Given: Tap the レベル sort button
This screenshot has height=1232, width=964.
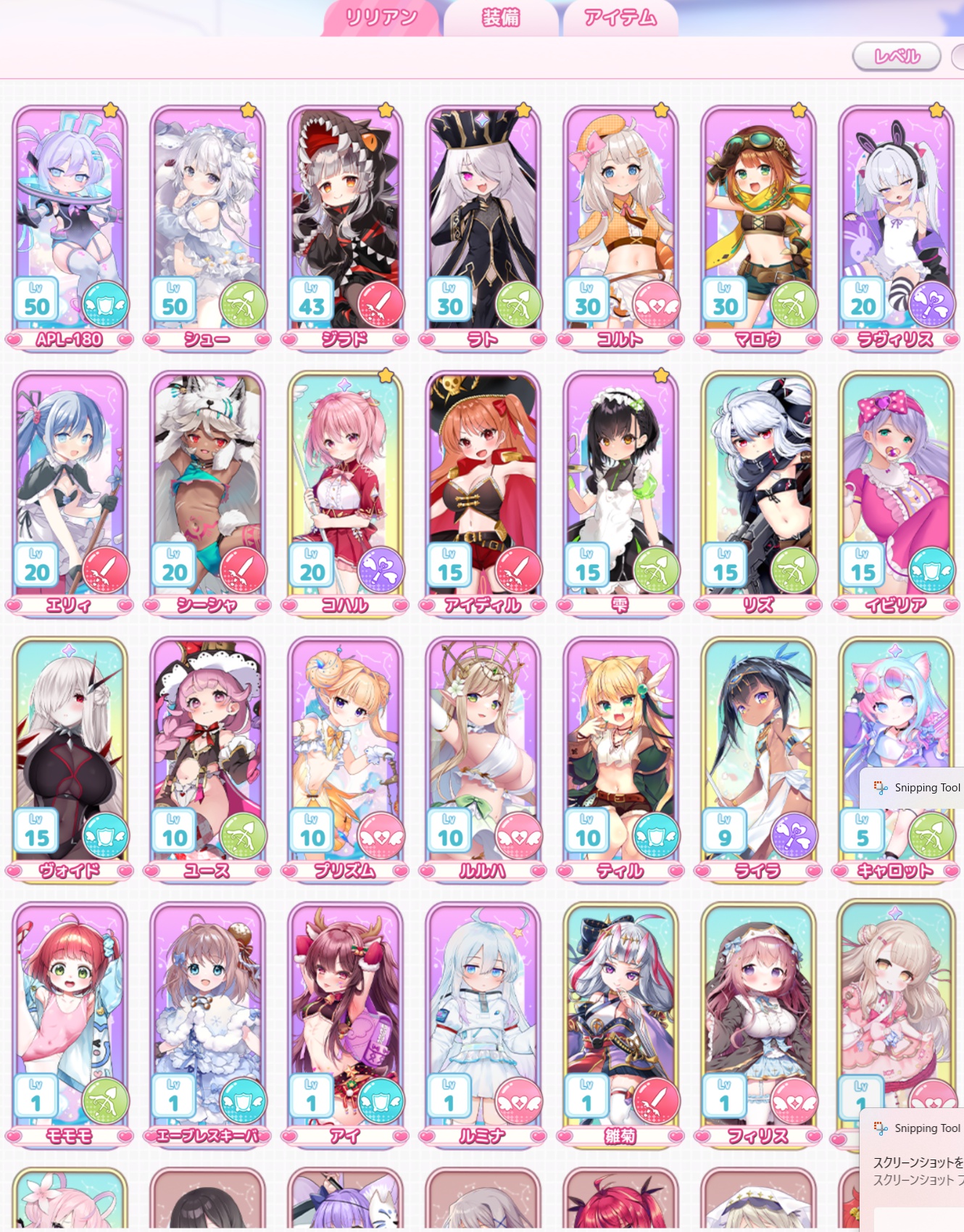Looking at the screenshot, I should click(x=897, y=56).
